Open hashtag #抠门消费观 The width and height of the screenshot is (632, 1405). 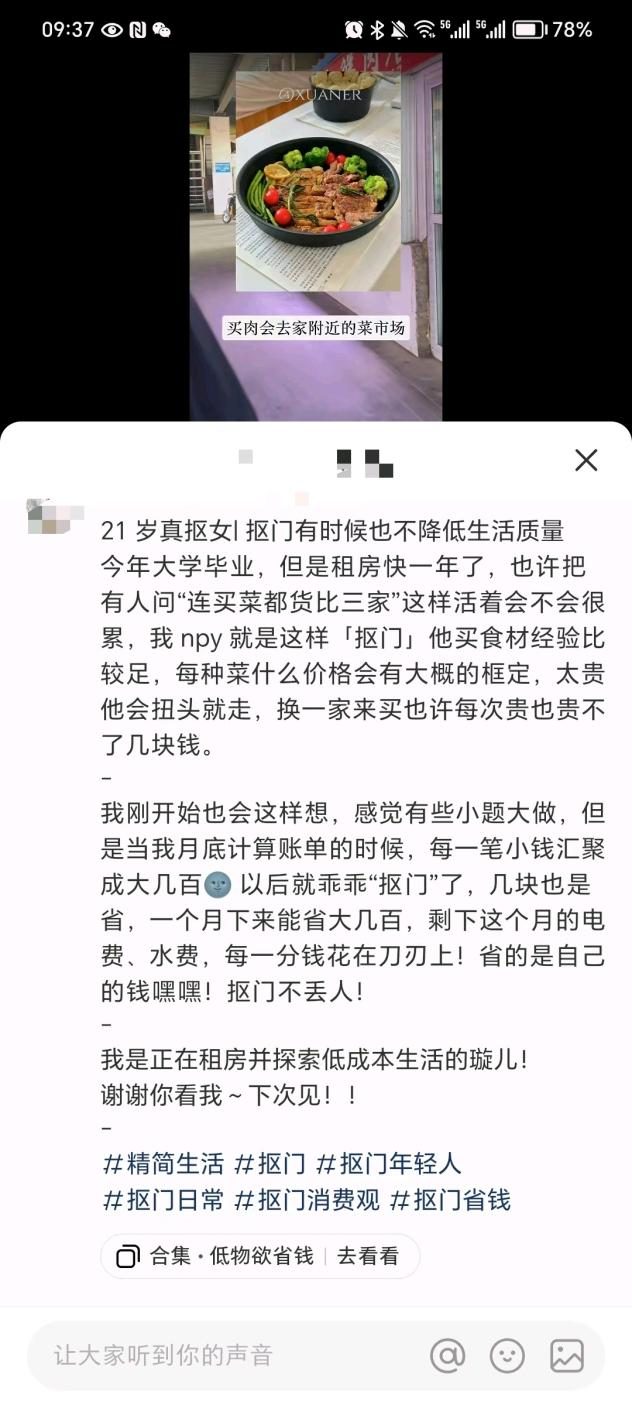click(x=307, y=1200)
